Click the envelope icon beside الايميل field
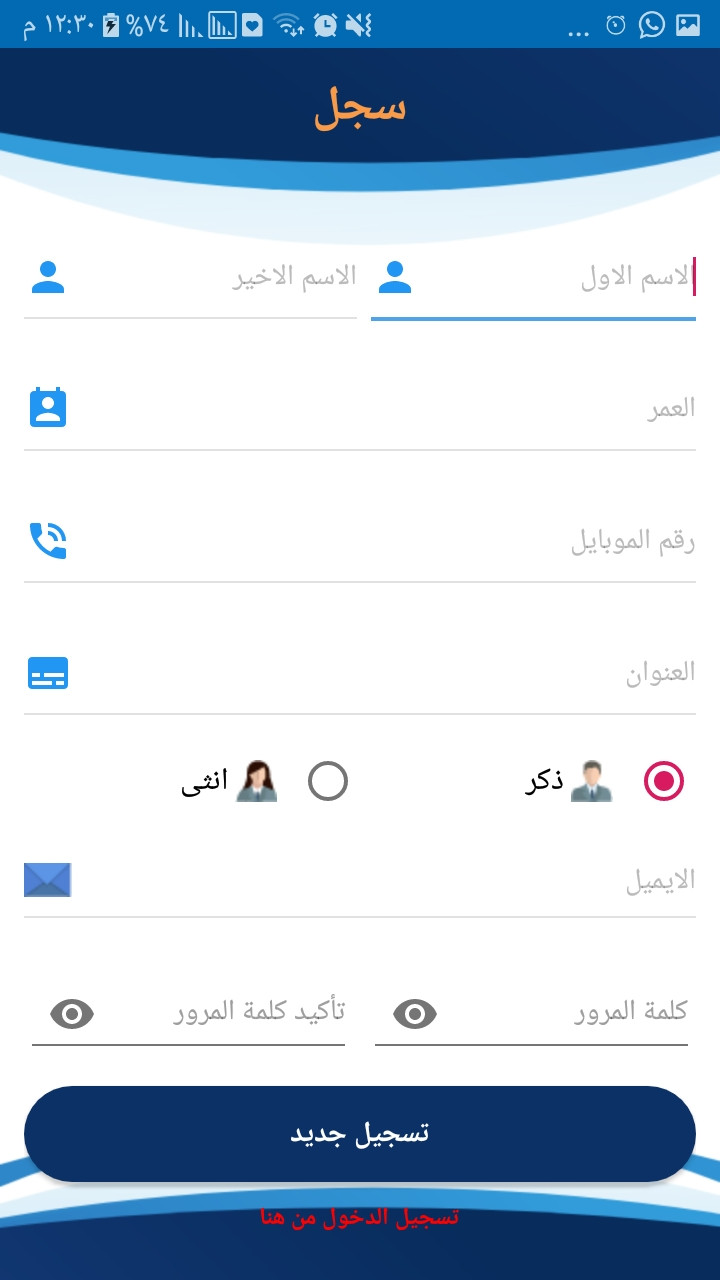 47,879
